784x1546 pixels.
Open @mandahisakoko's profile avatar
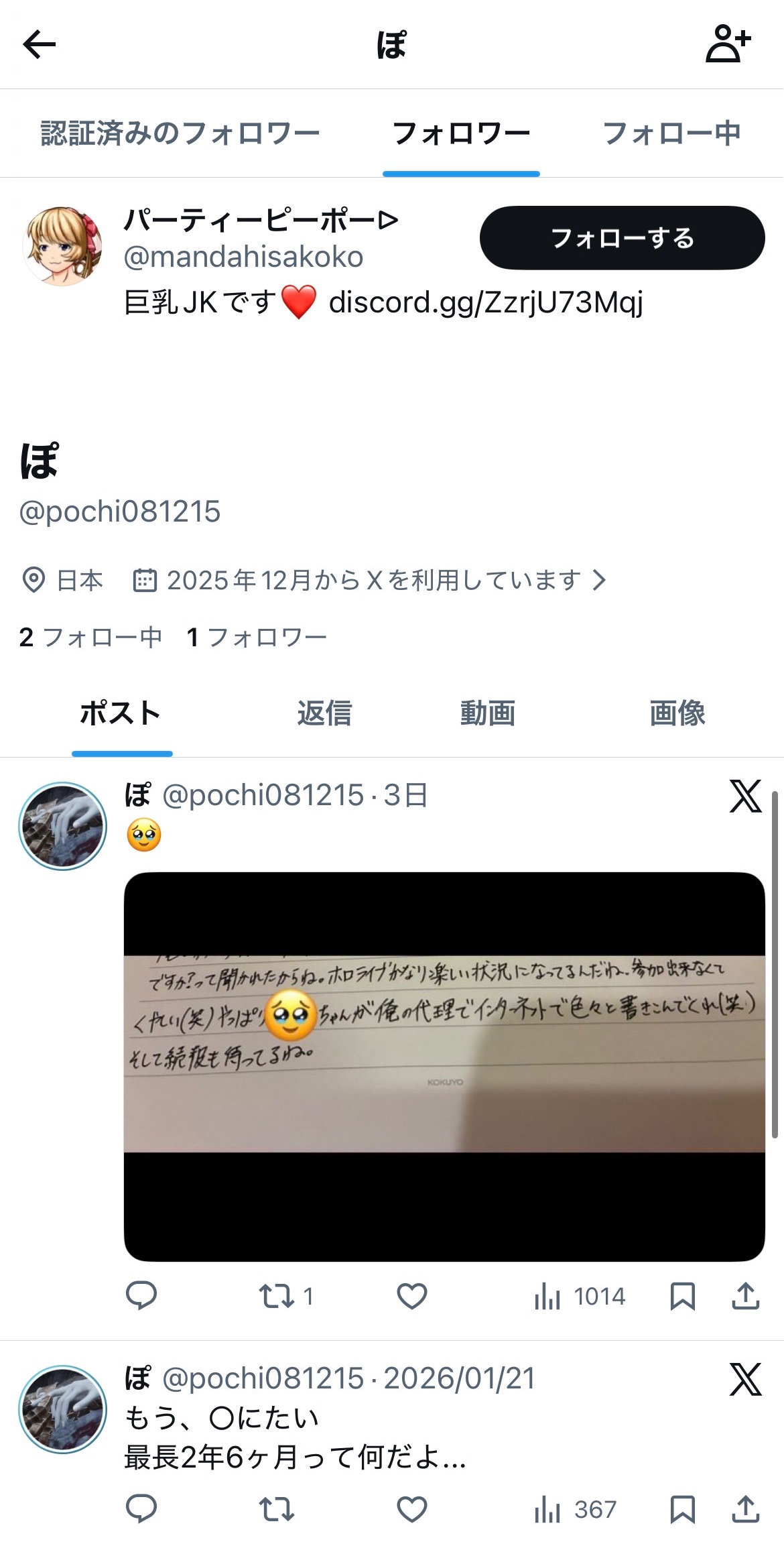62,246
